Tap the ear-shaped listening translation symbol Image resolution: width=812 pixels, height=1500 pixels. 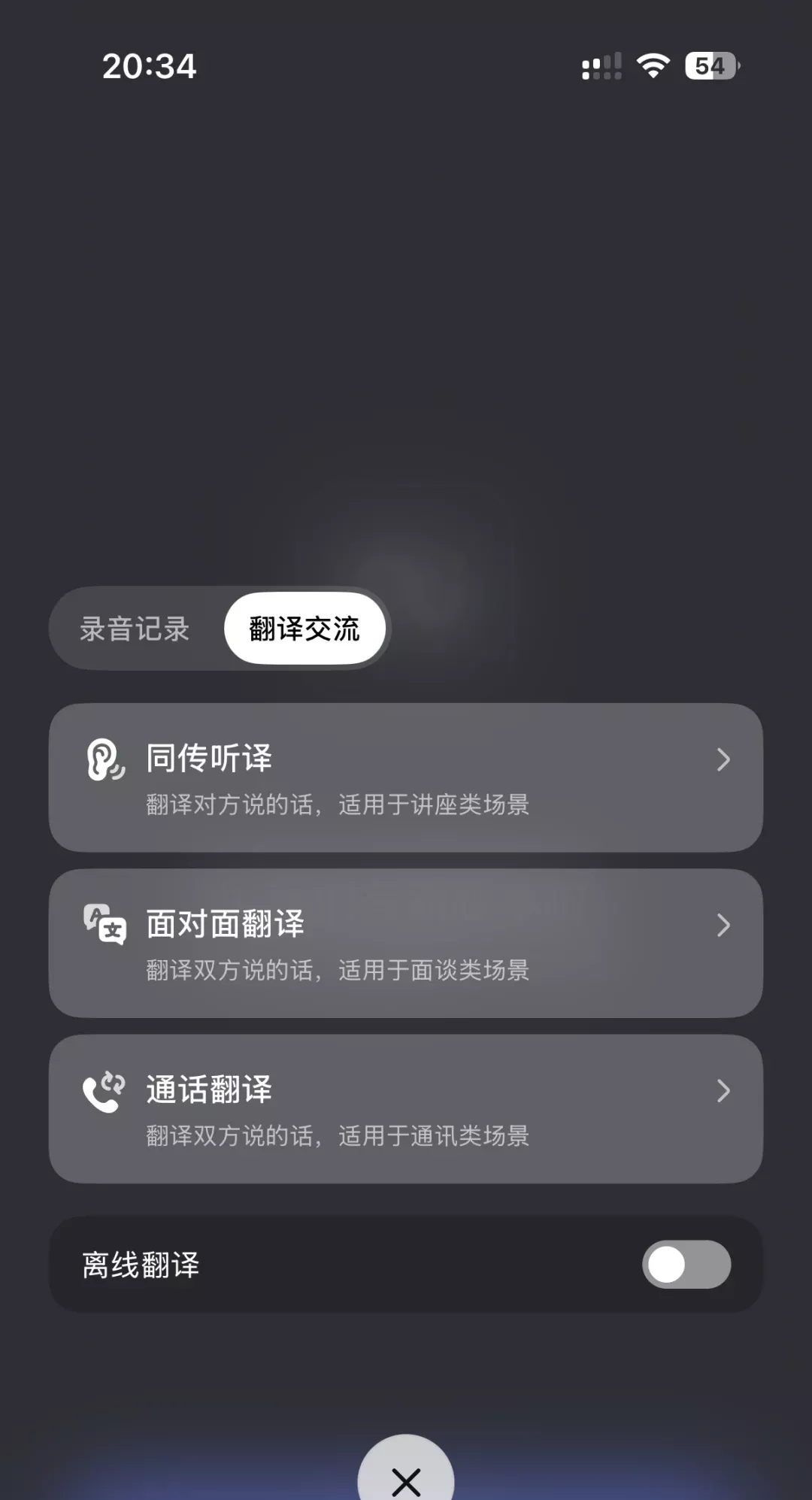tap(103, 761)
